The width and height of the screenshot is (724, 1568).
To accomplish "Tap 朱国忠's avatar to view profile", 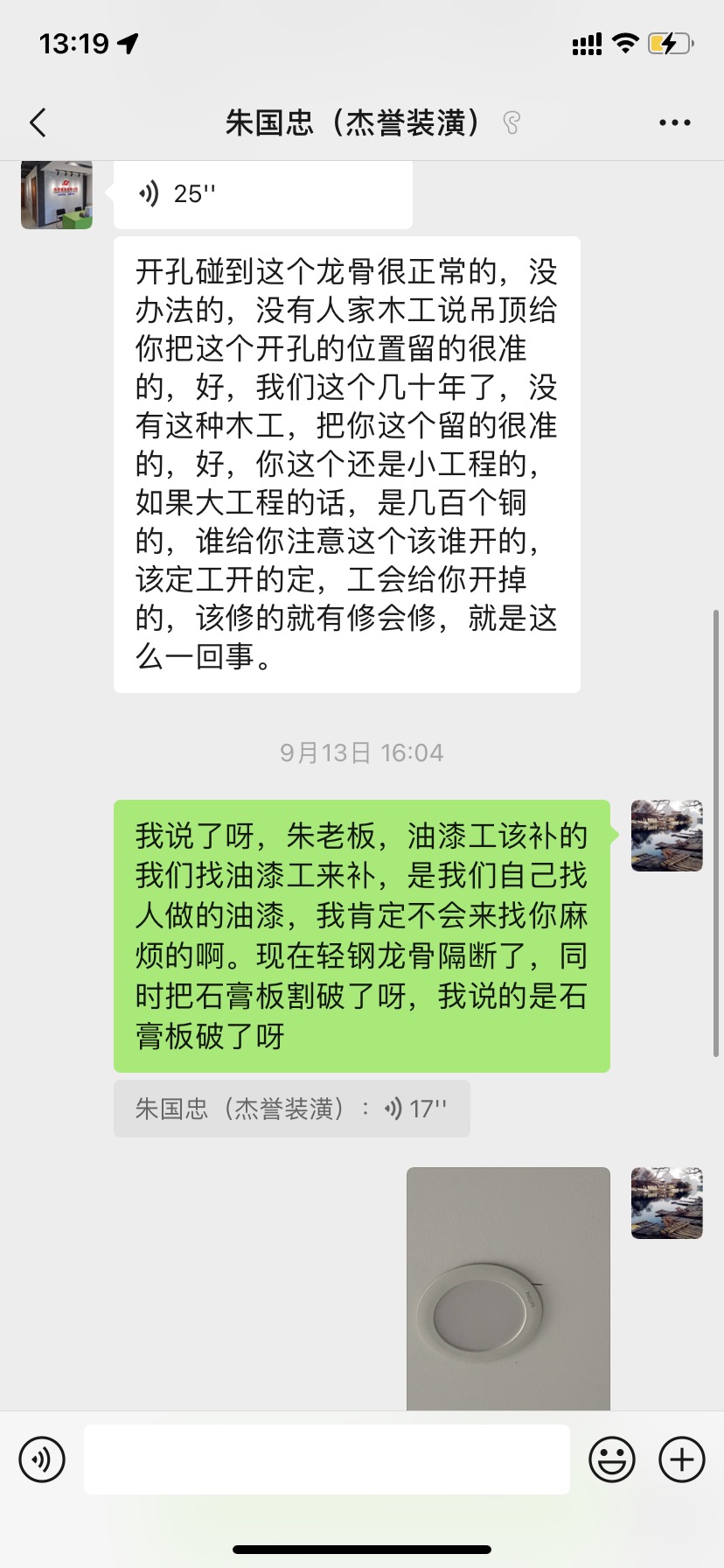I will 57,196.
